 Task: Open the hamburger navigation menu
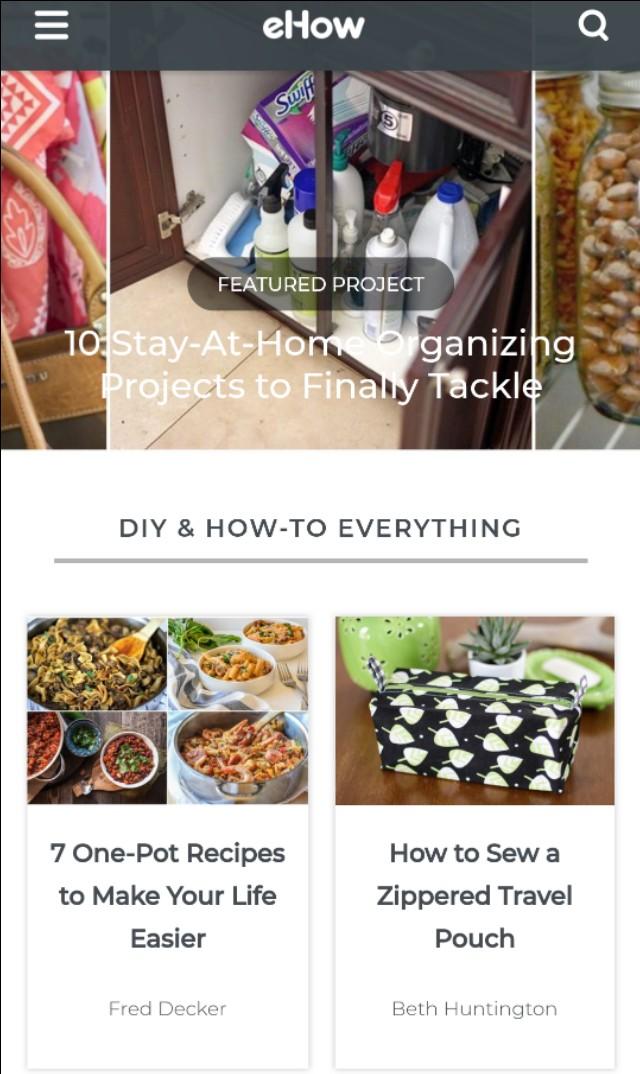click(x=51, y=25)
